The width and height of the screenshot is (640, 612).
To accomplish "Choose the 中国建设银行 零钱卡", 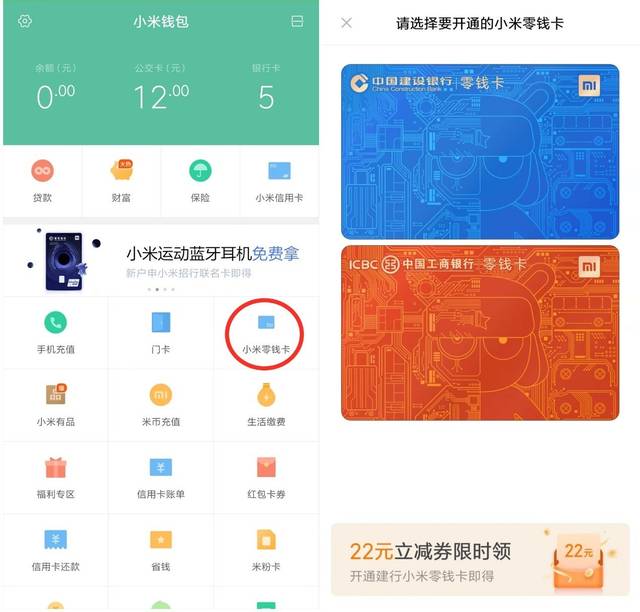I will point(480,151).
